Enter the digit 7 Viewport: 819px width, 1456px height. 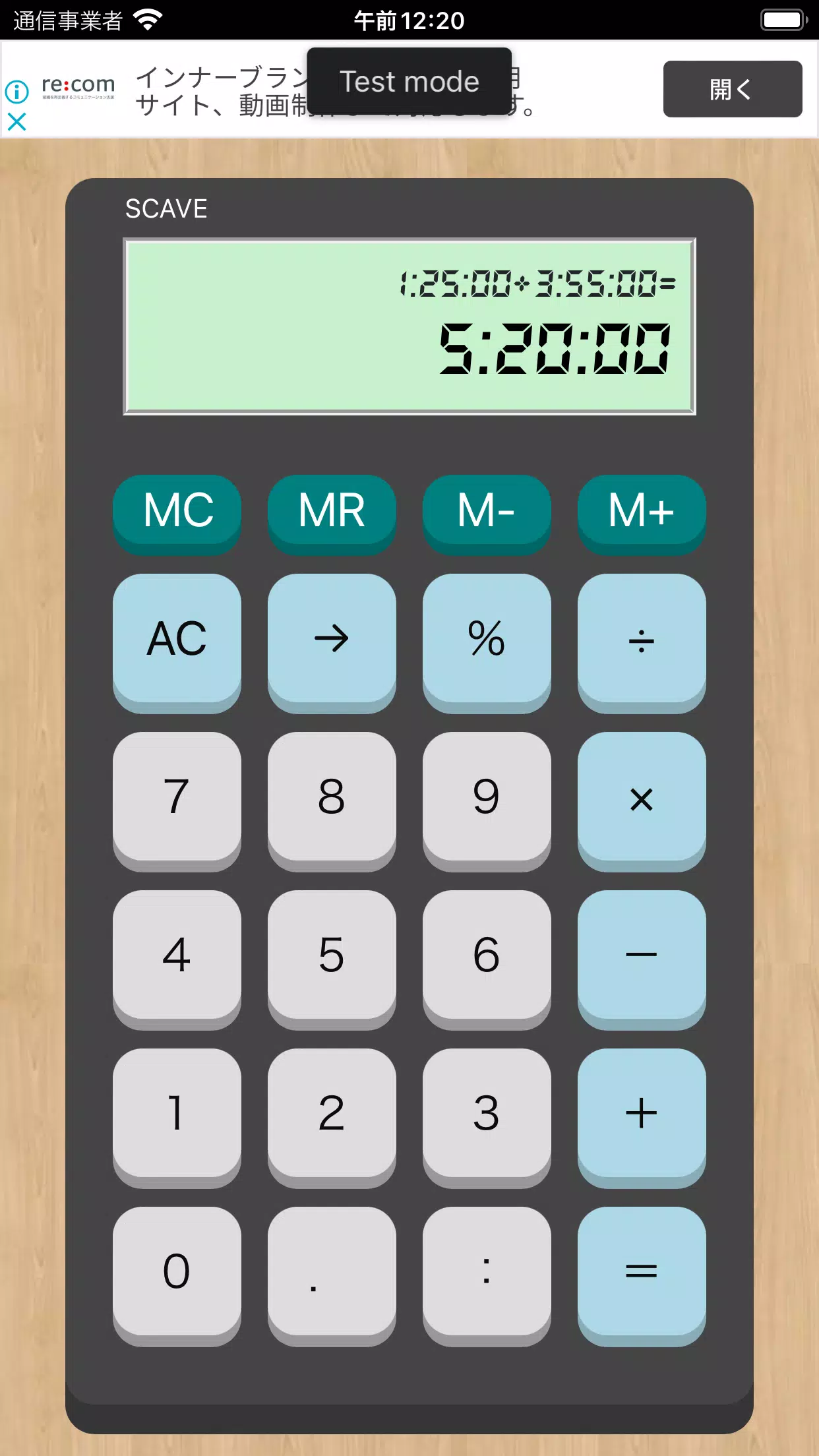click(177, 797)
